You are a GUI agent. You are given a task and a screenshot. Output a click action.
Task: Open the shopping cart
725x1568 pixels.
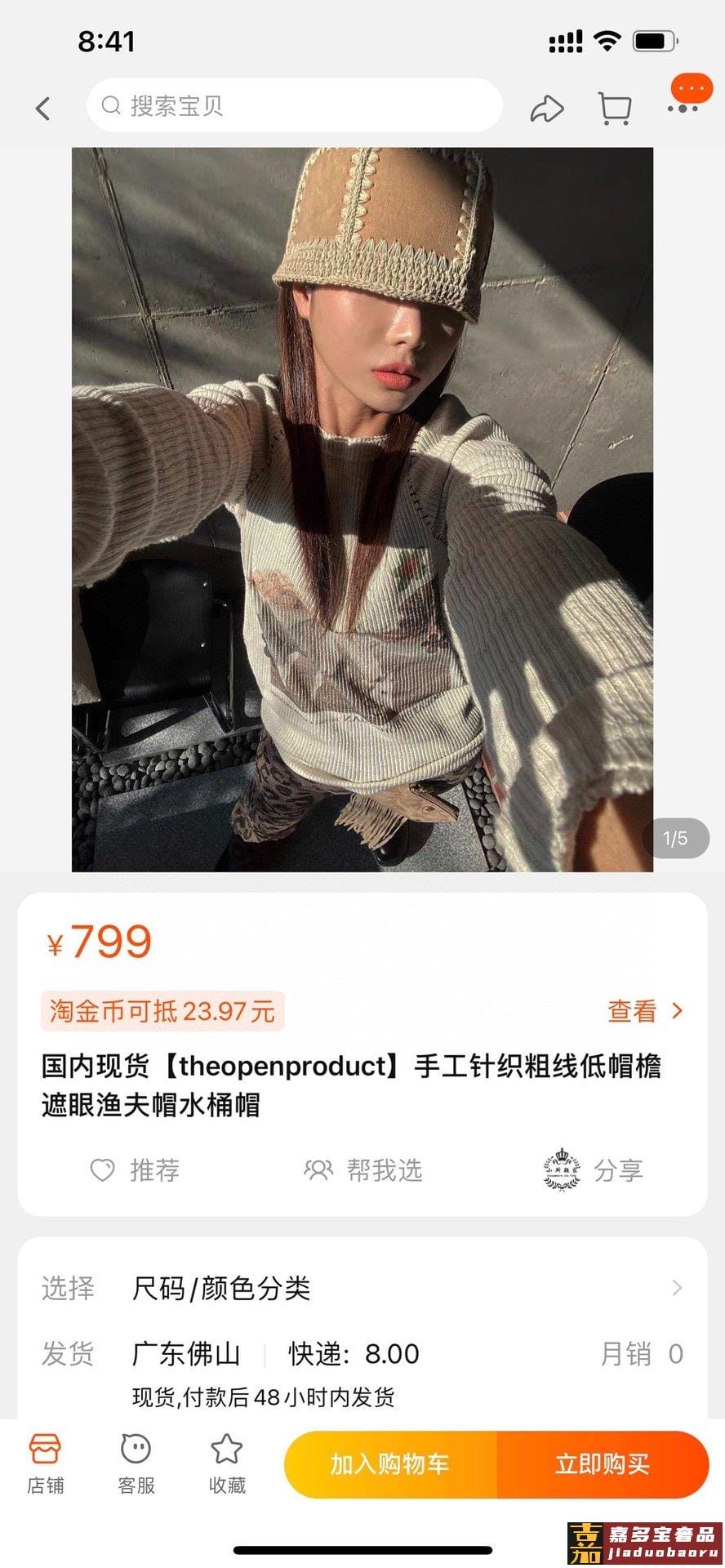[614, 108]
